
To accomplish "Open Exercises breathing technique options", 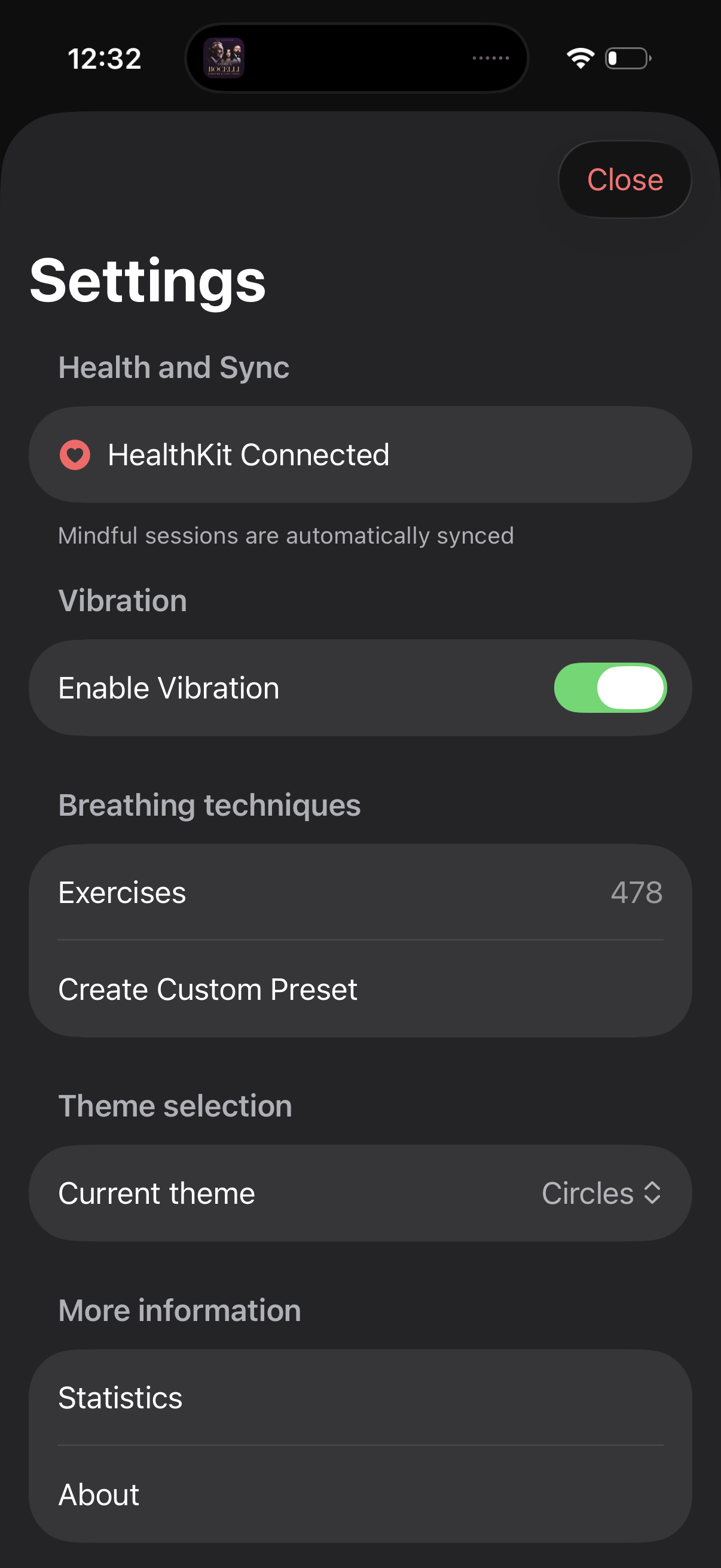I will point(360,892).
